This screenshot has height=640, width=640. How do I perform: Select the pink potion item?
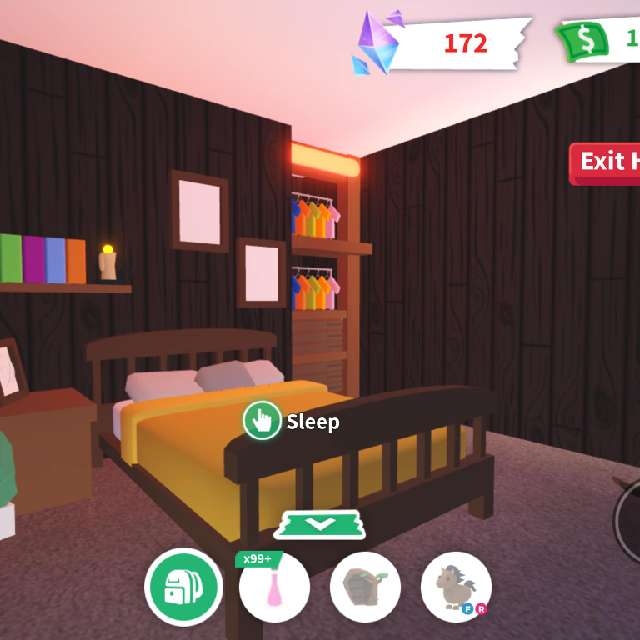point(274,589)
